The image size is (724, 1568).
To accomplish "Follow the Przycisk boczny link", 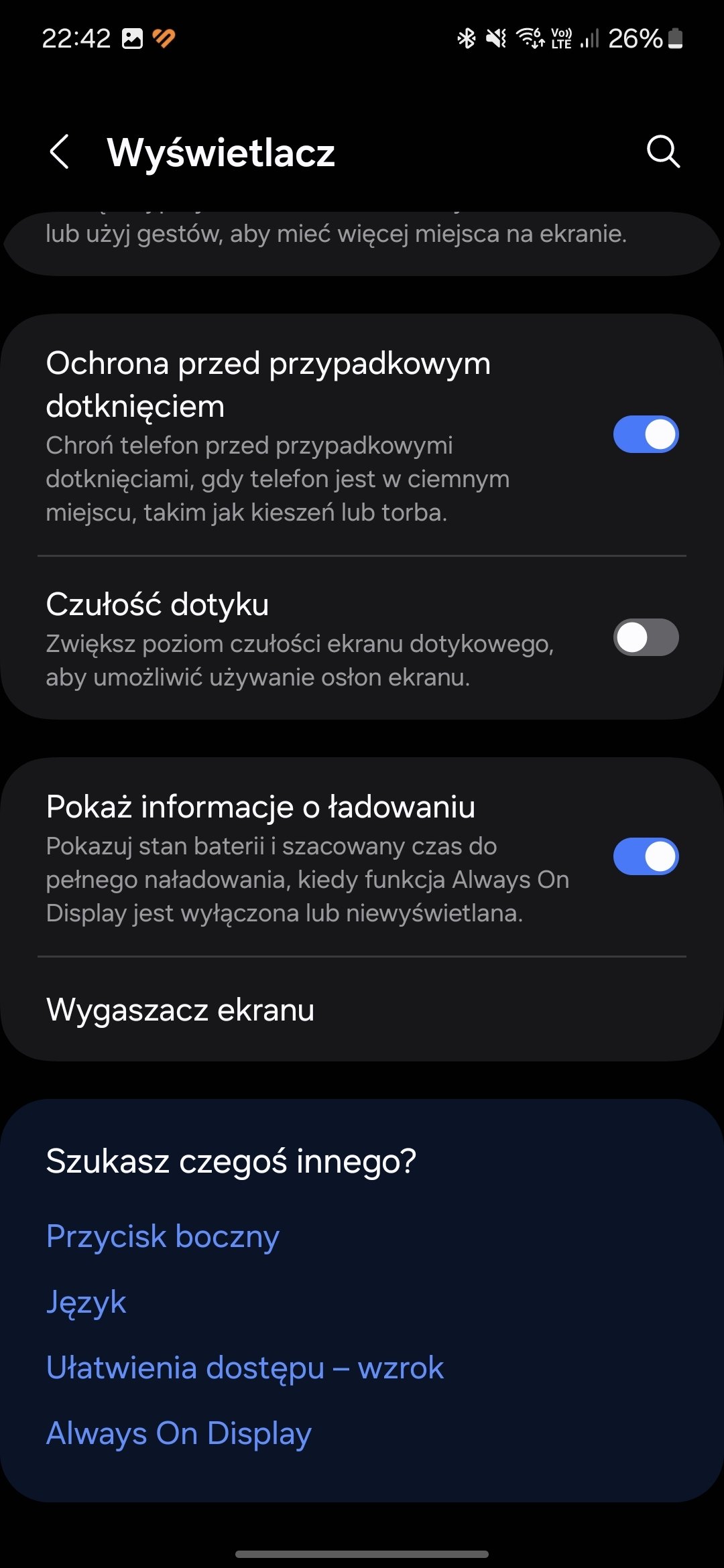I will tap(163, 1236).
